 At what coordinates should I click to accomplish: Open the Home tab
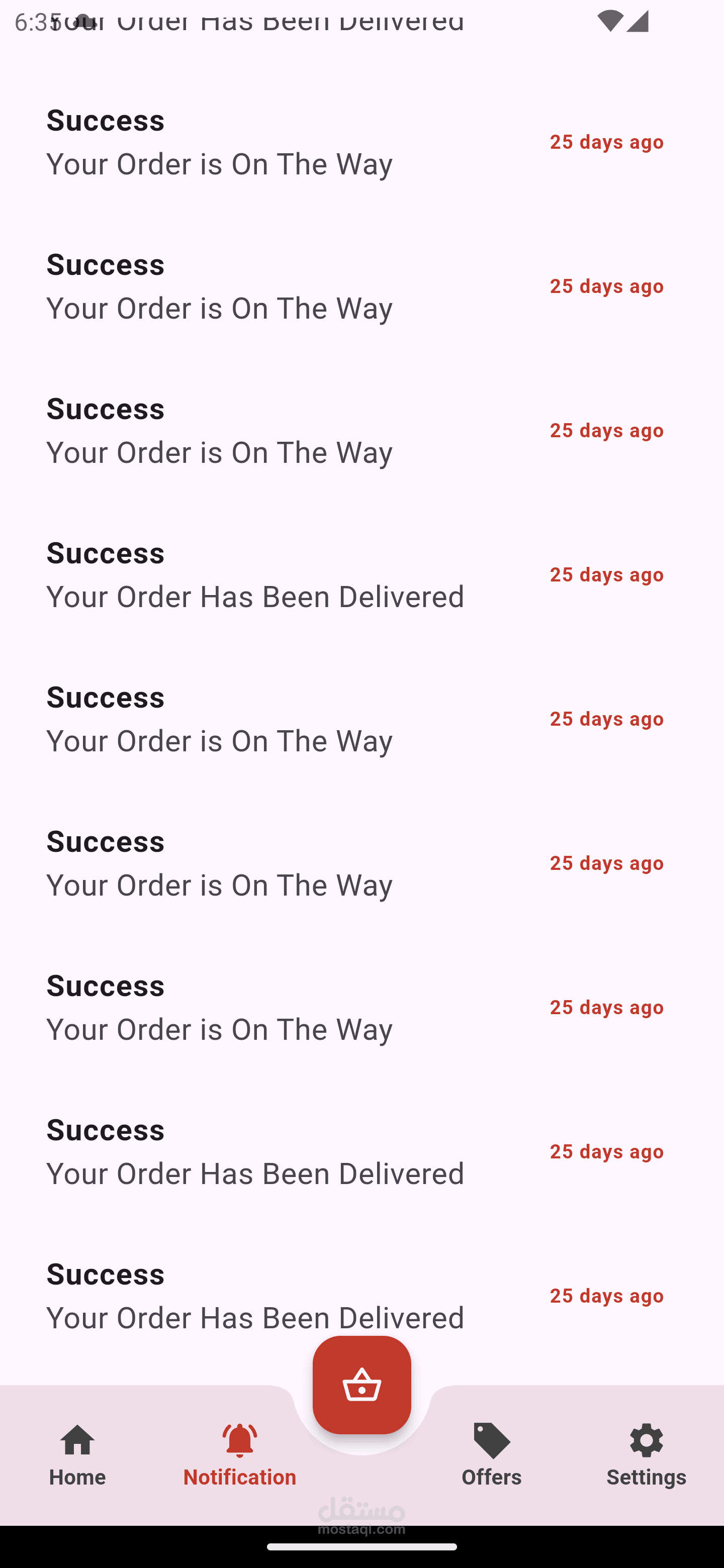pos(77,1455)
